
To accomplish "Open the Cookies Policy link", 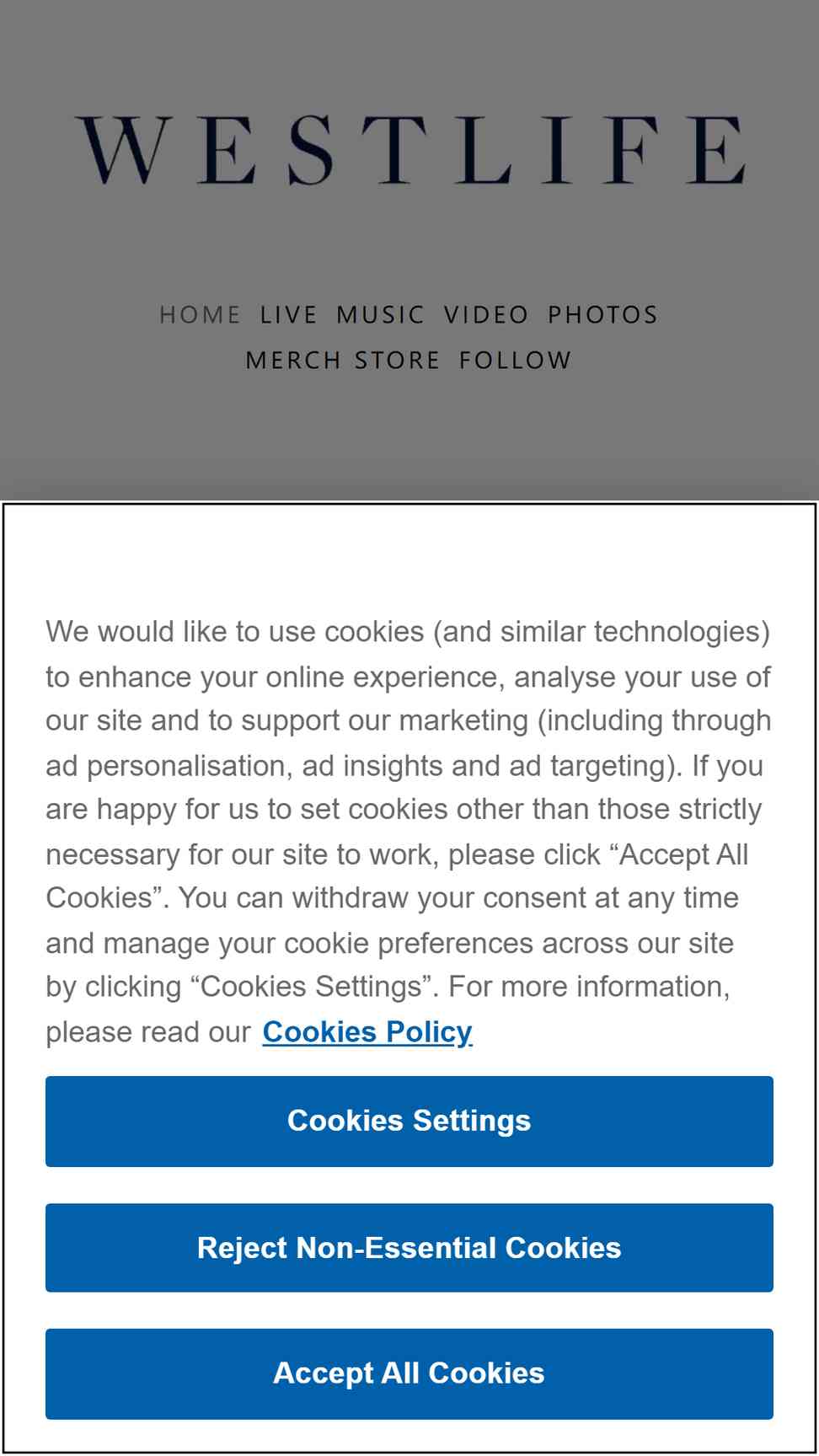I will point(367,1032).
